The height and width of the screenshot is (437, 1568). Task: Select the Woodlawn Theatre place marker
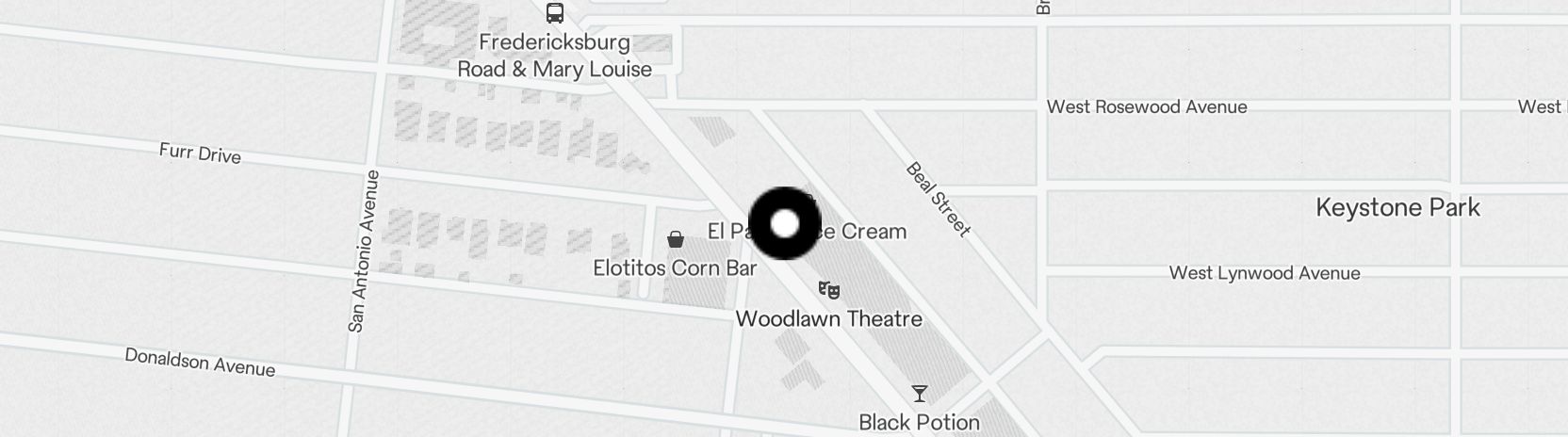[828, 289]
